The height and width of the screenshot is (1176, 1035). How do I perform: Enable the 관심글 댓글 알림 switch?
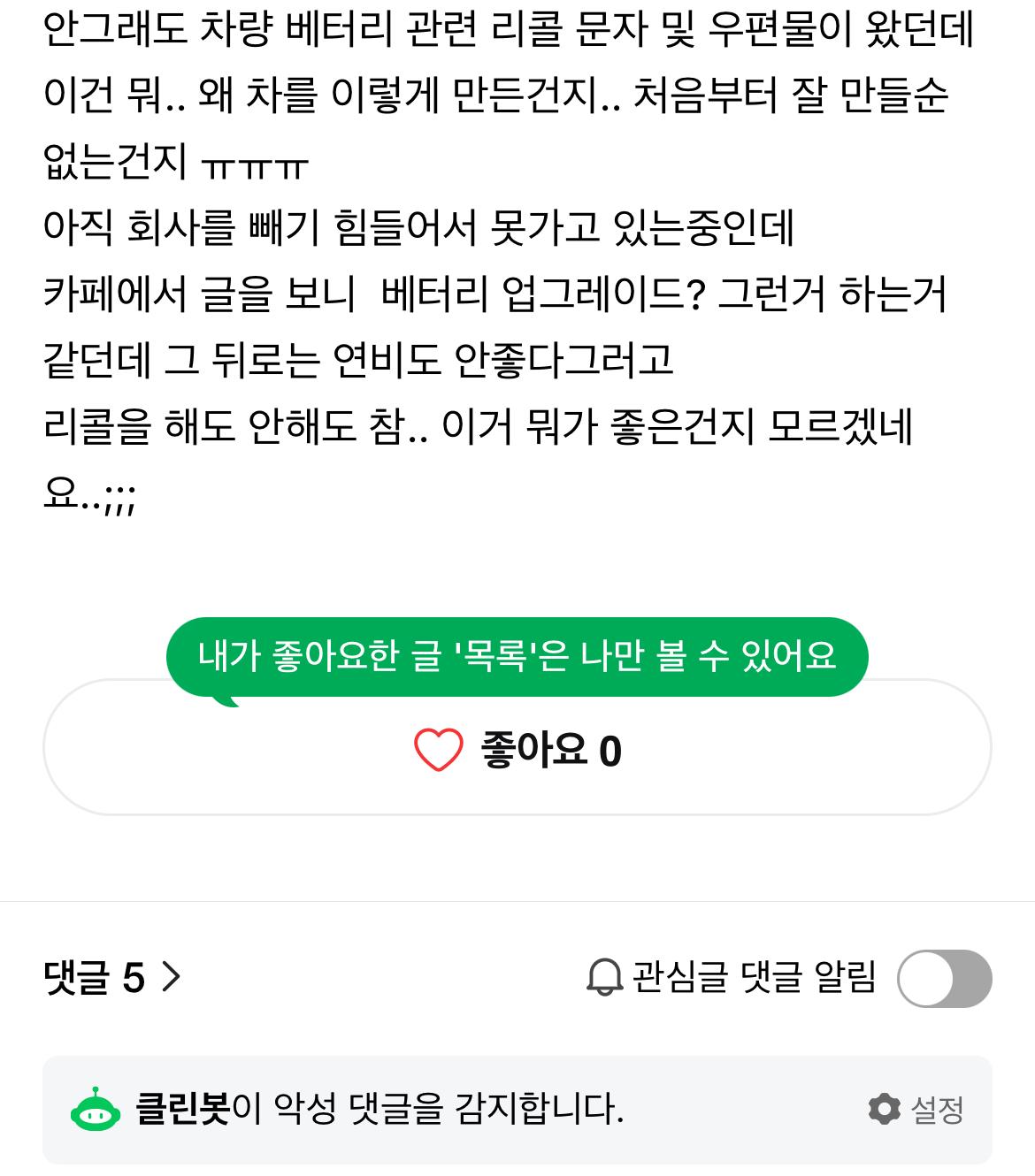pos(944,979)
